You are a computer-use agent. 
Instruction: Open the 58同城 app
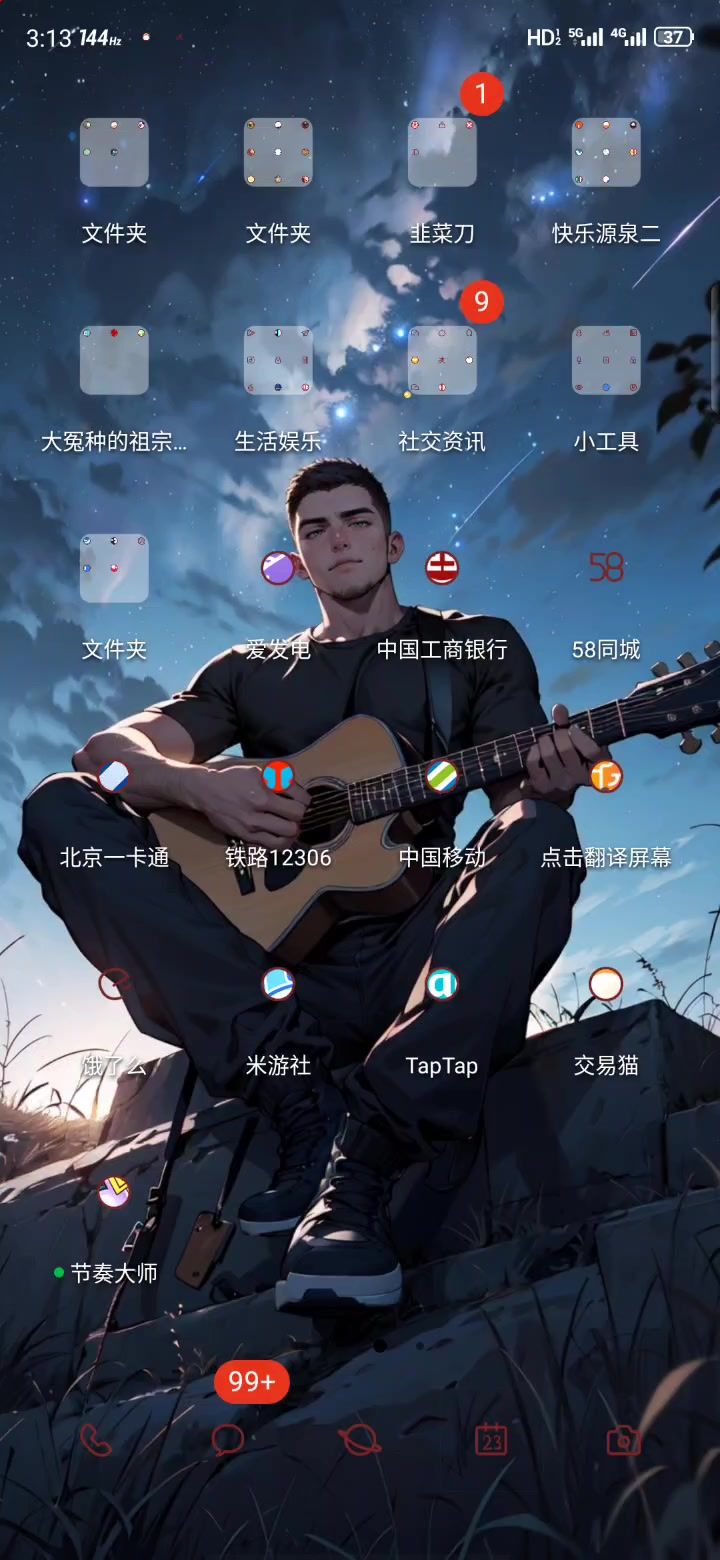(x=606, y=568)
